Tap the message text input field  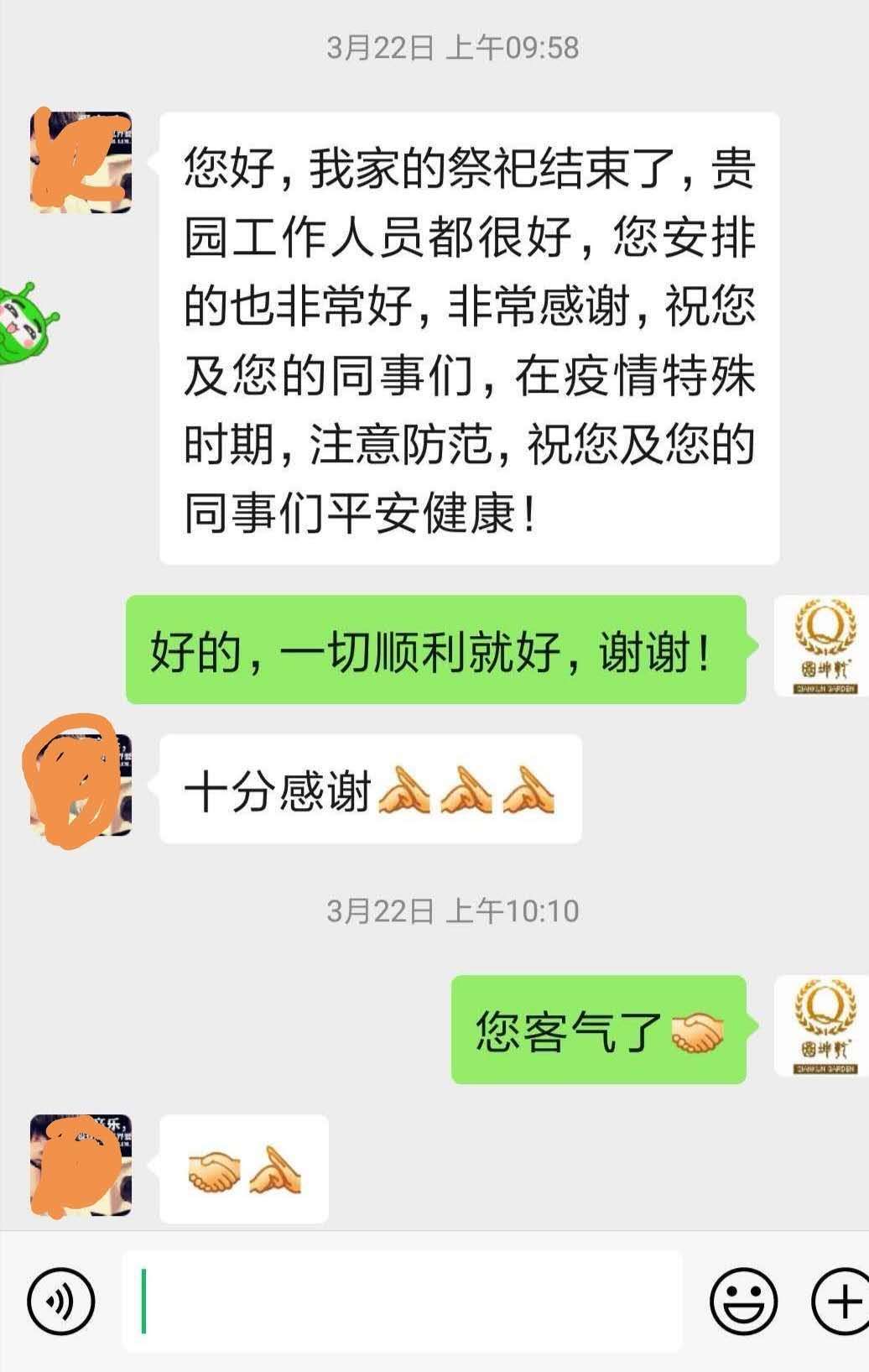click(403, 1302)
